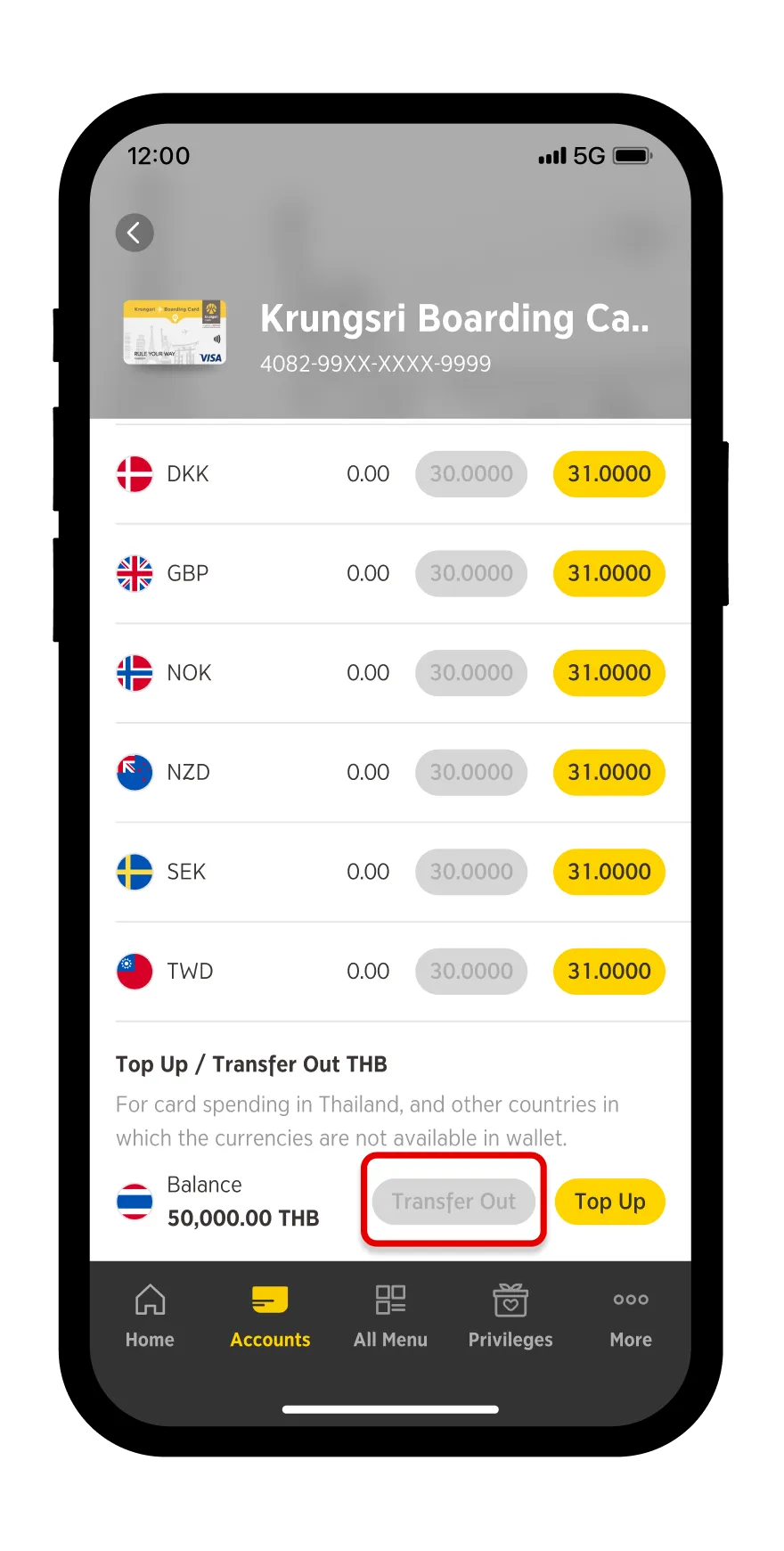Choose the 31.0000 rate for TWD
The image size is (784, 1551).
(609, 971)
